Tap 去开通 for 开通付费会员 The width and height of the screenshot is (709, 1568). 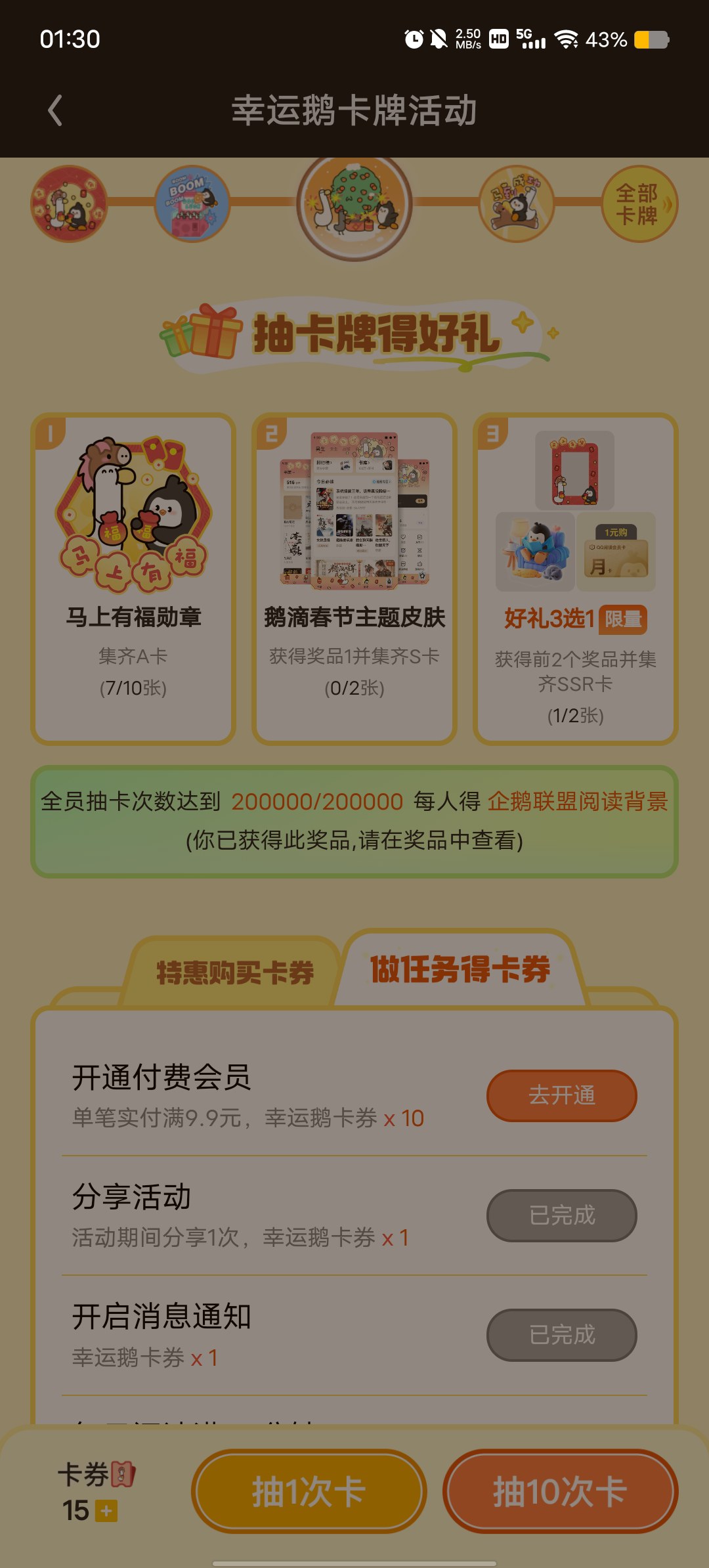coord(561,1095)
